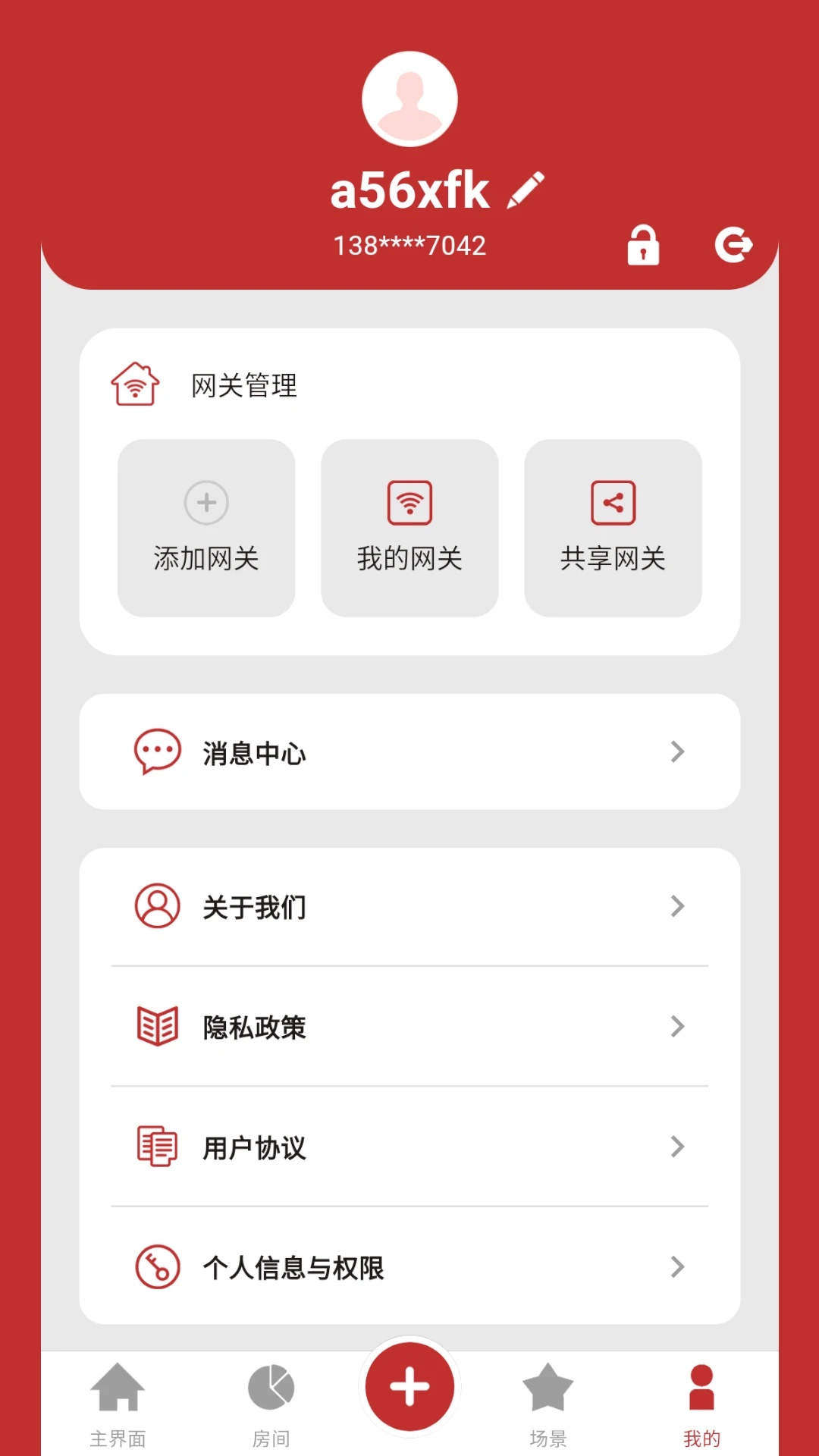Open the lock icon to change password
Screen dimensions: 819x1456
(x=642, y=244)
